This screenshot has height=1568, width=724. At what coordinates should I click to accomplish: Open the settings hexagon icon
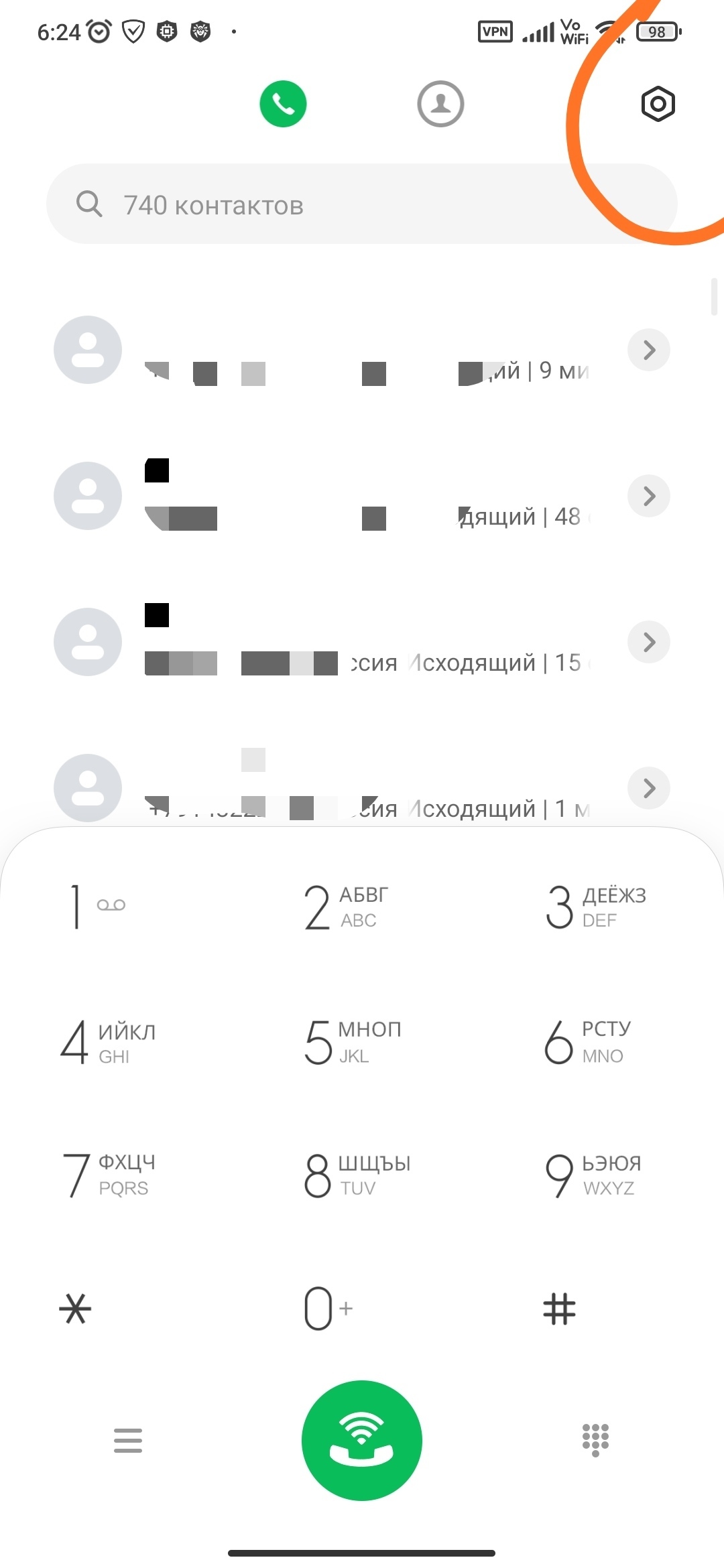(x=658, y=104)
